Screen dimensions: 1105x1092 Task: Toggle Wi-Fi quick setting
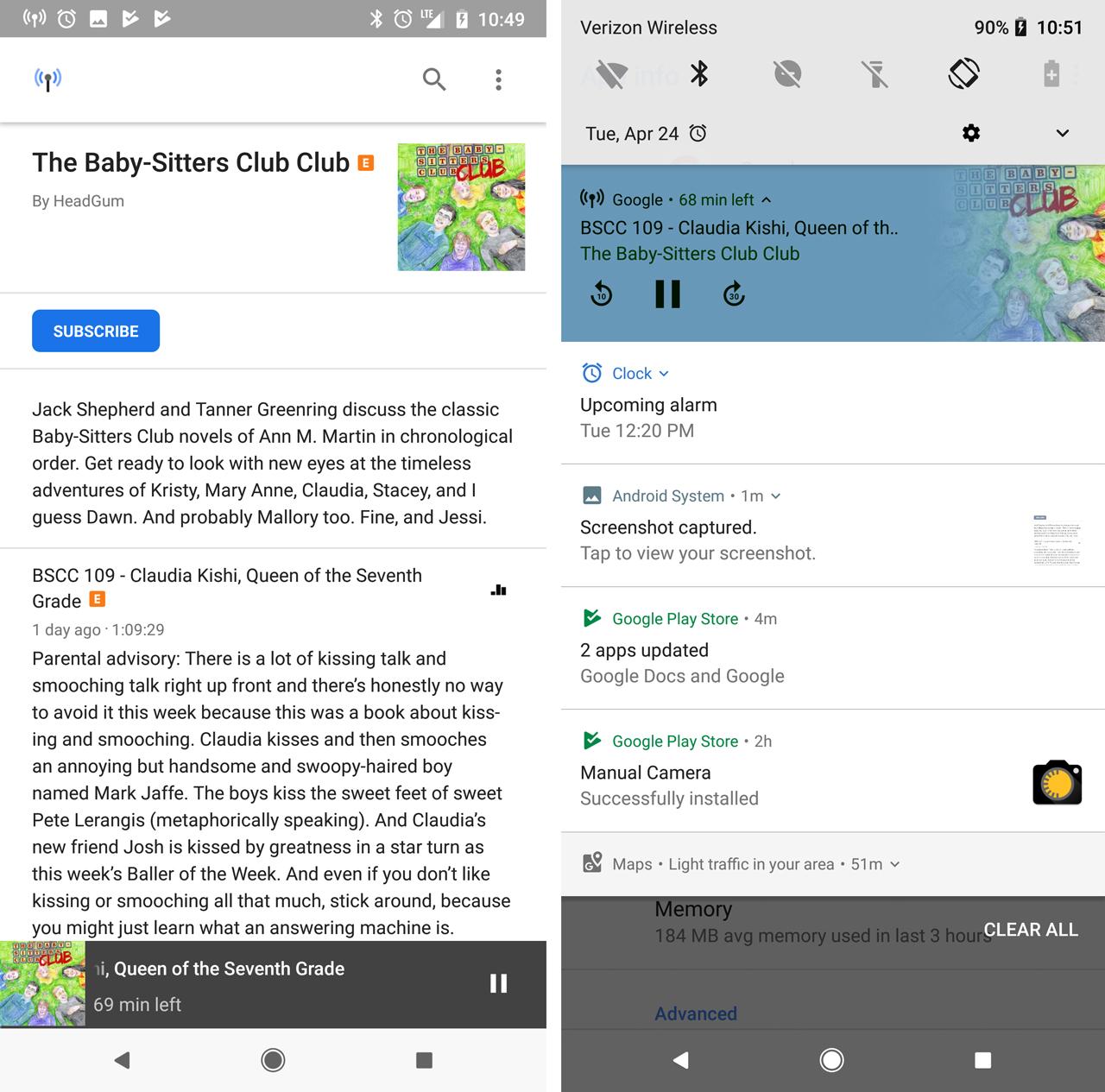[x=612, y=74]
